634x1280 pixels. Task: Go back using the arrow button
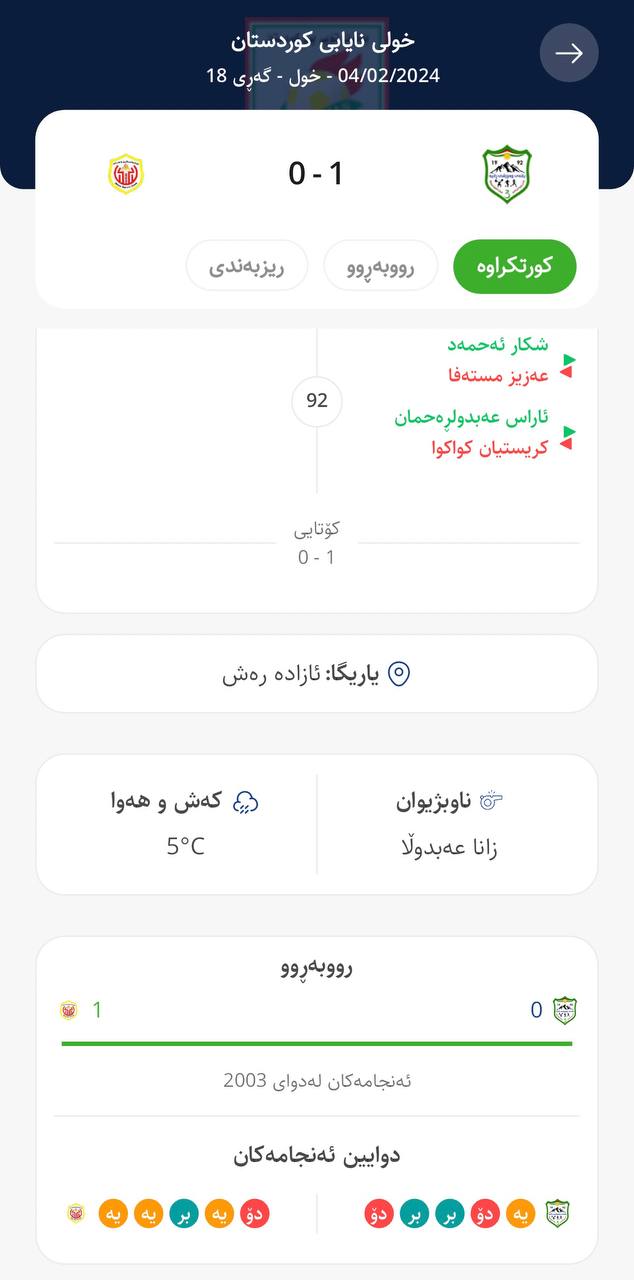[569, 53]
